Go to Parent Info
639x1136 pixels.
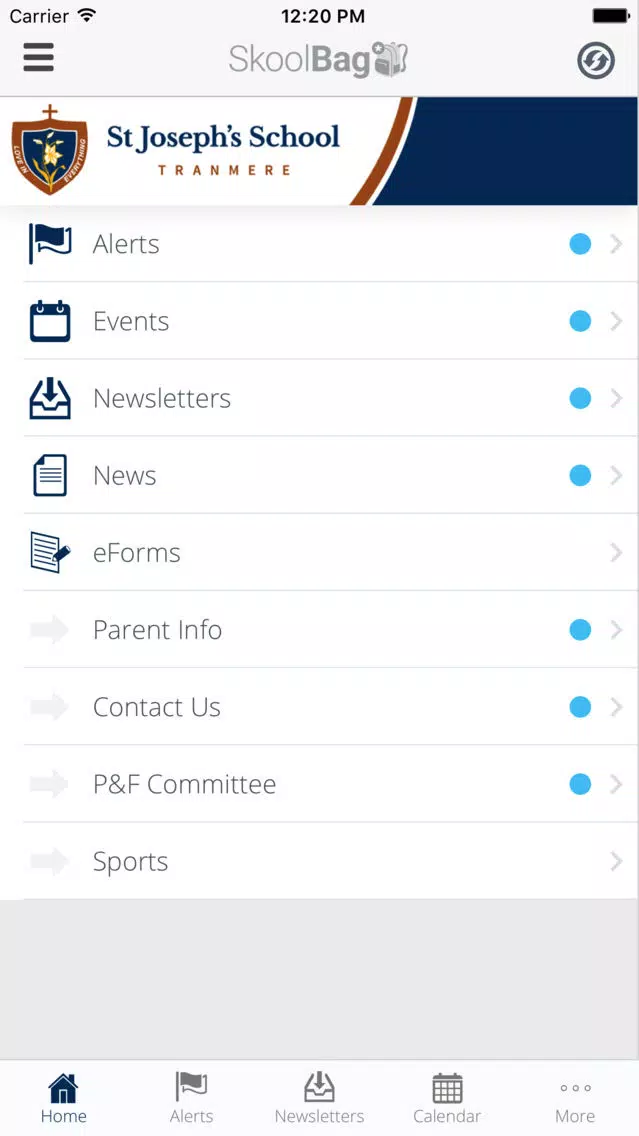(x=320, y=630)
